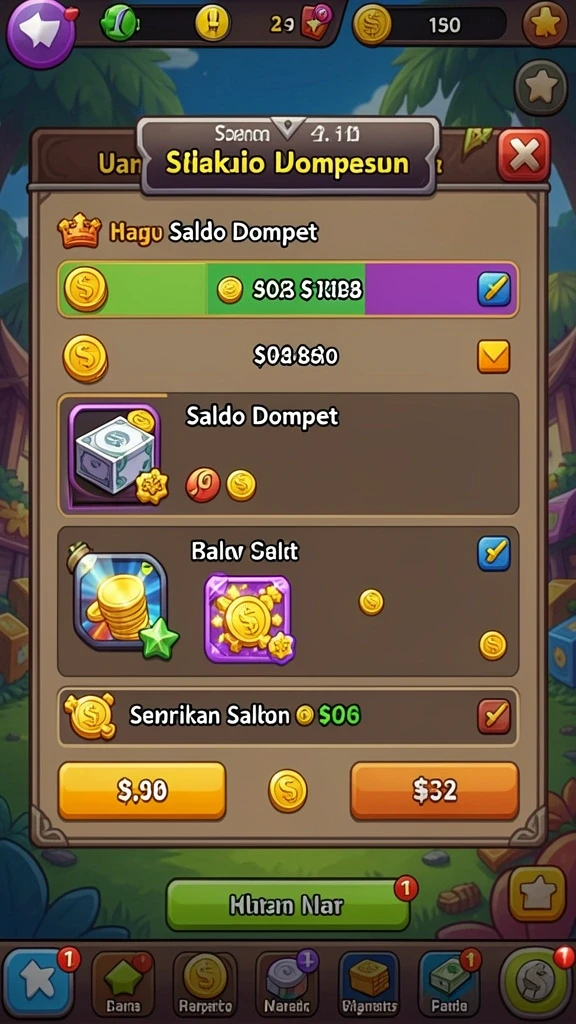Select the purple sparkling coin pack
This screenshot has width=576, height=1024.
[248, 619]
